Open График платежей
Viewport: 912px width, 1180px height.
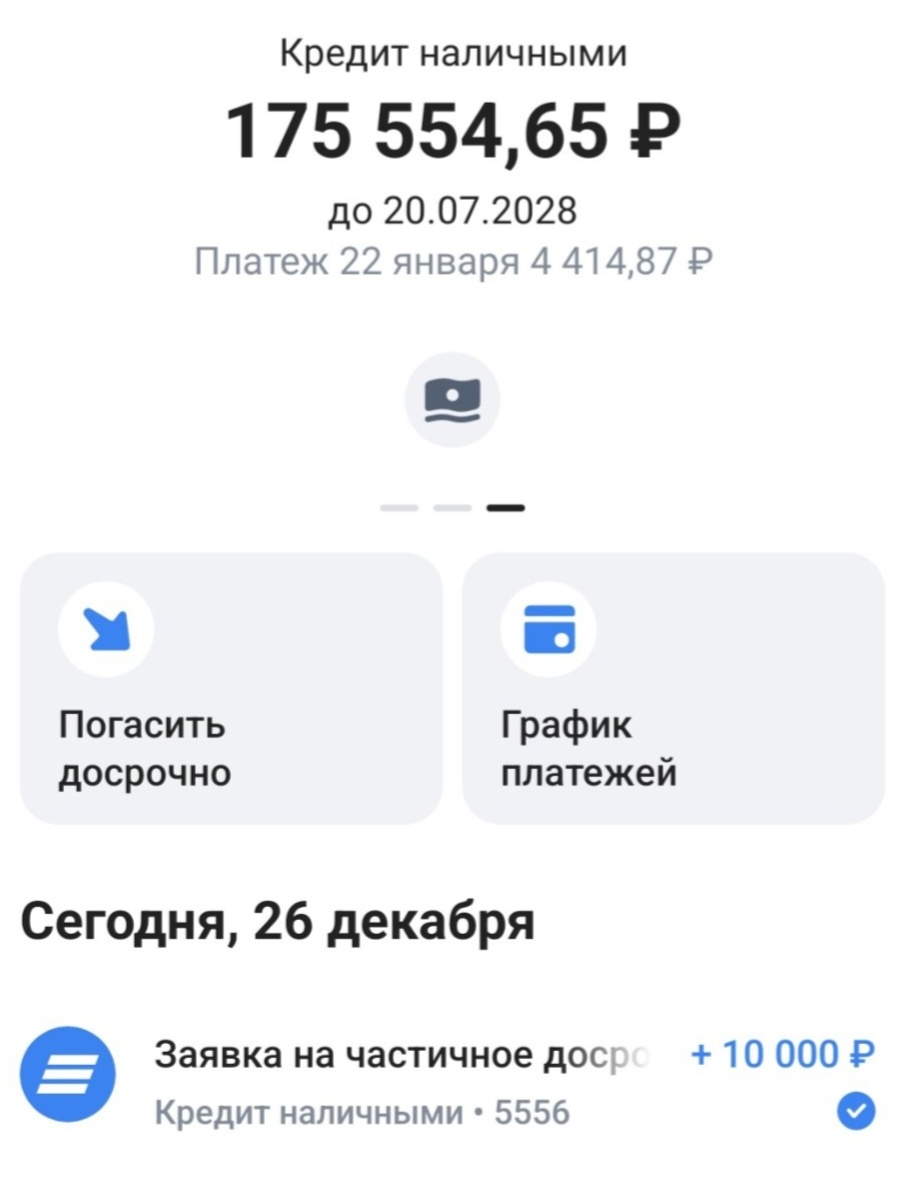[x=675, y=690]
